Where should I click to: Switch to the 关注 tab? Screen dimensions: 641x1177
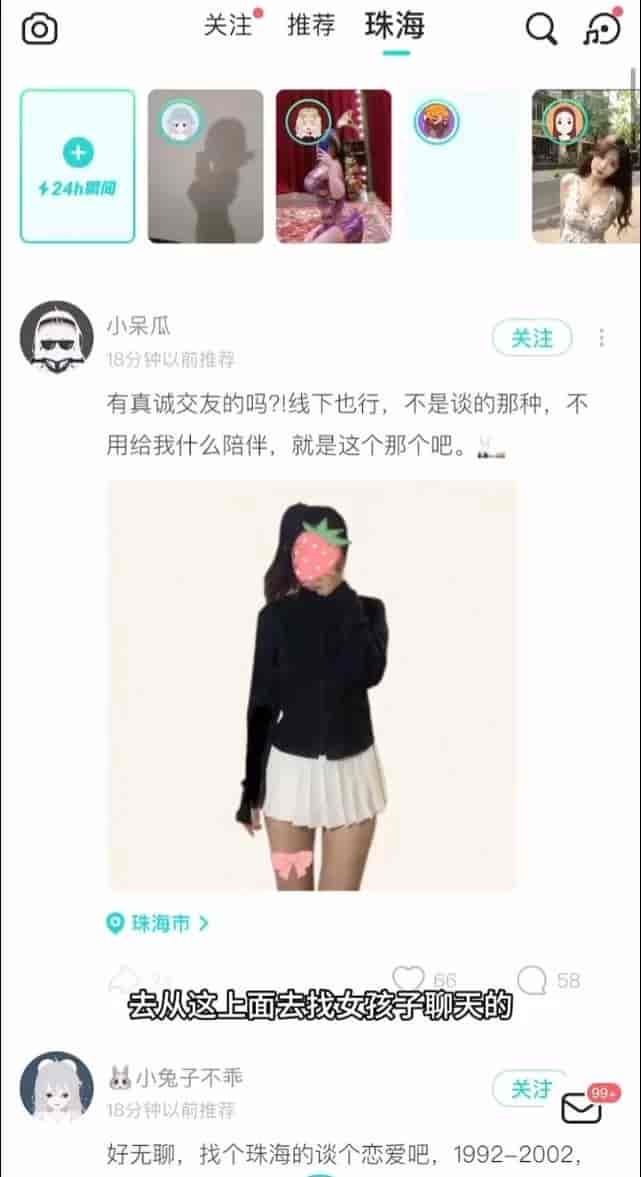(229, 26)
